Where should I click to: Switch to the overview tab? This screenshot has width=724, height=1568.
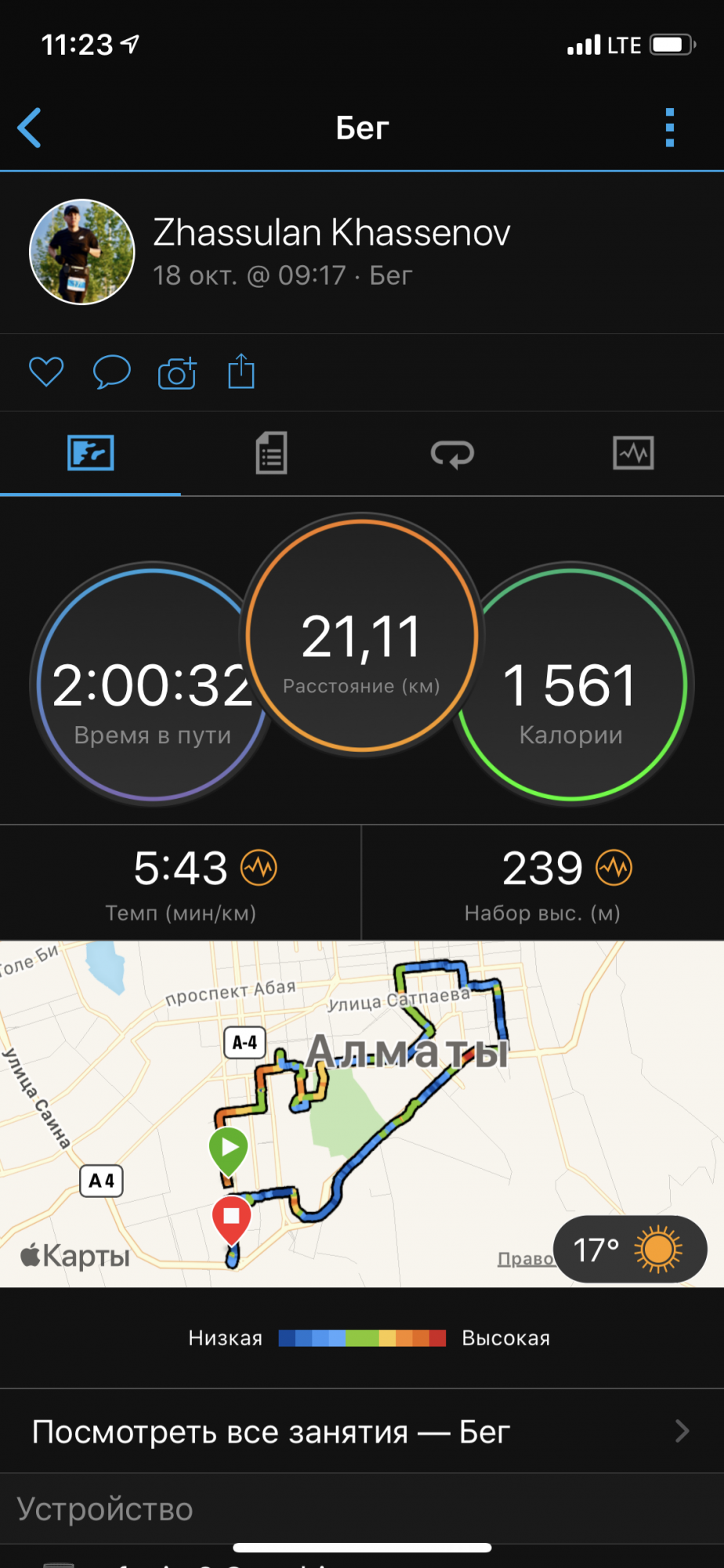coord(91,453)
